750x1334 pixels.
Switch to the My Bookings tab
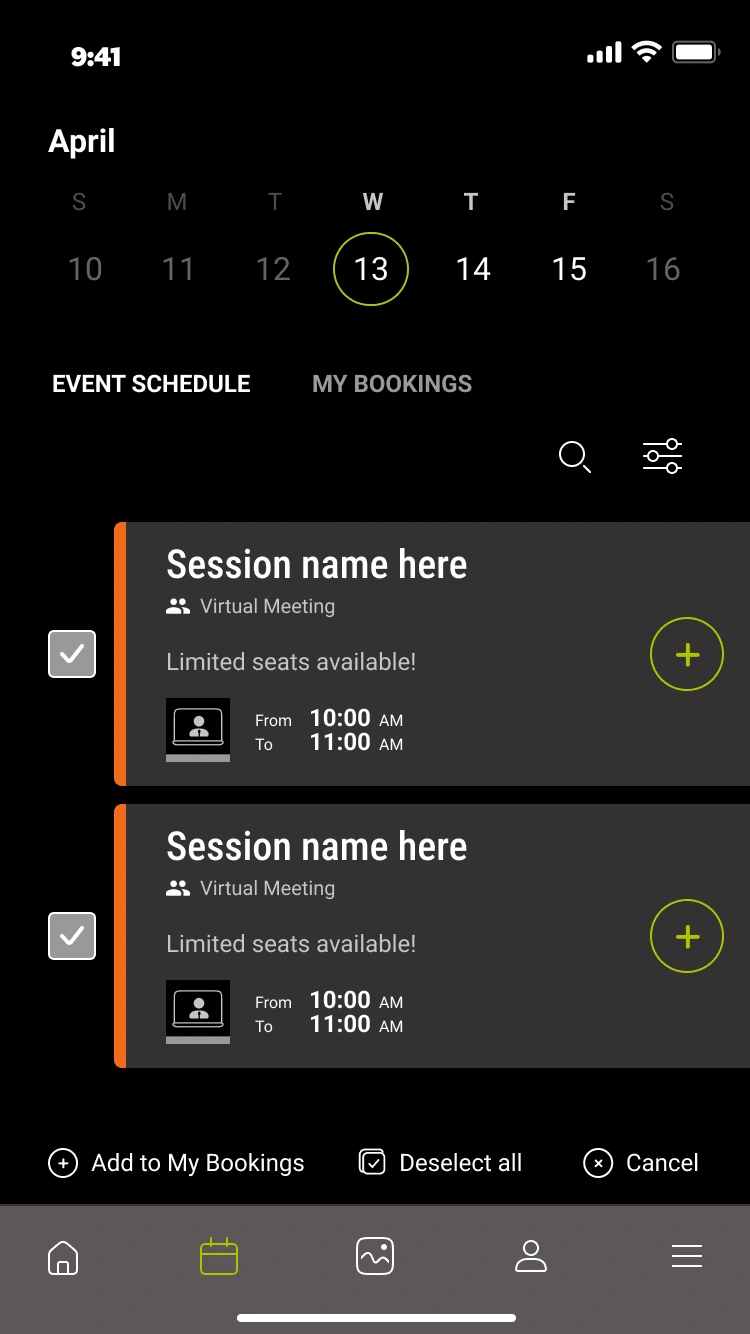(392, 384)
